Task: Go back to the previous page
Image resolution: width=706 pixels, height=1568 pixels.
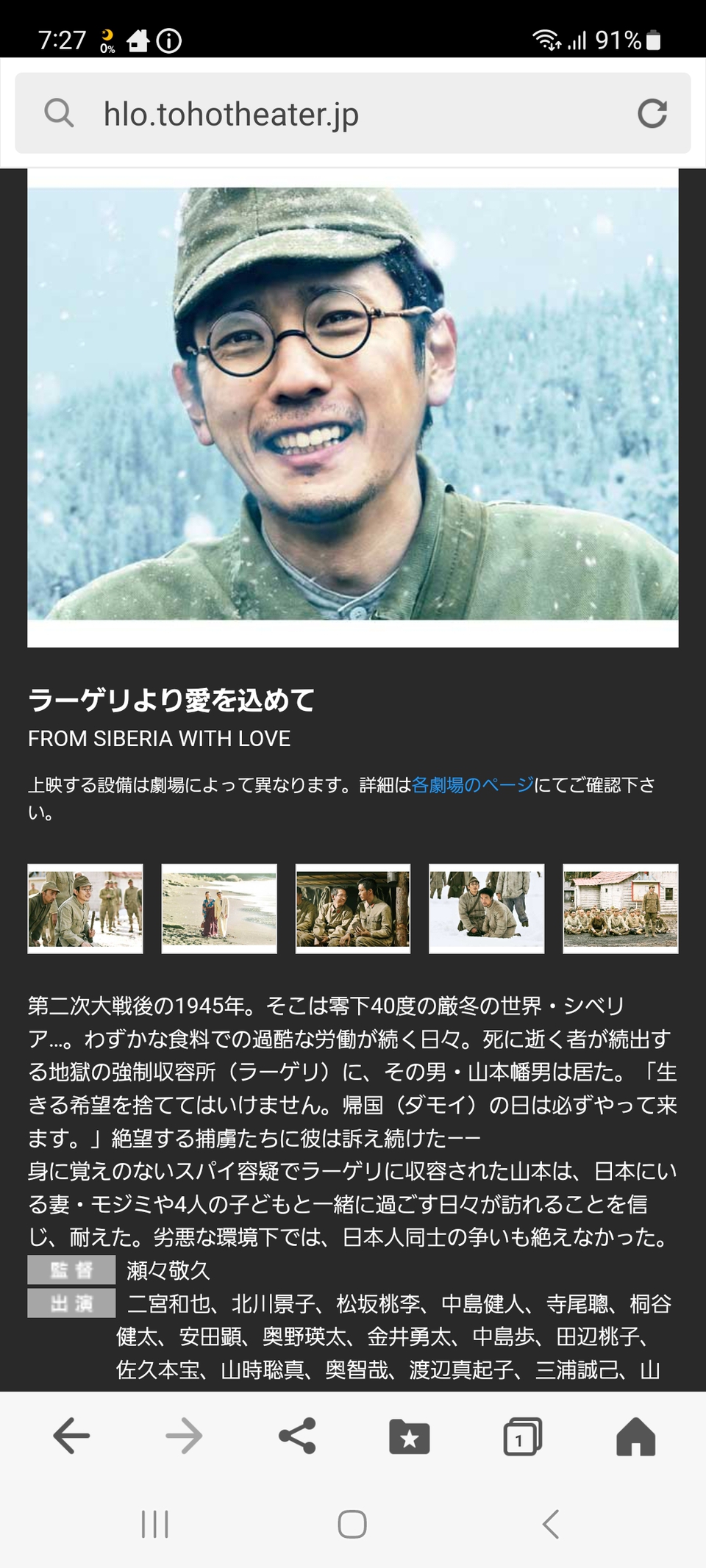Action: (x=71, y=1436)
